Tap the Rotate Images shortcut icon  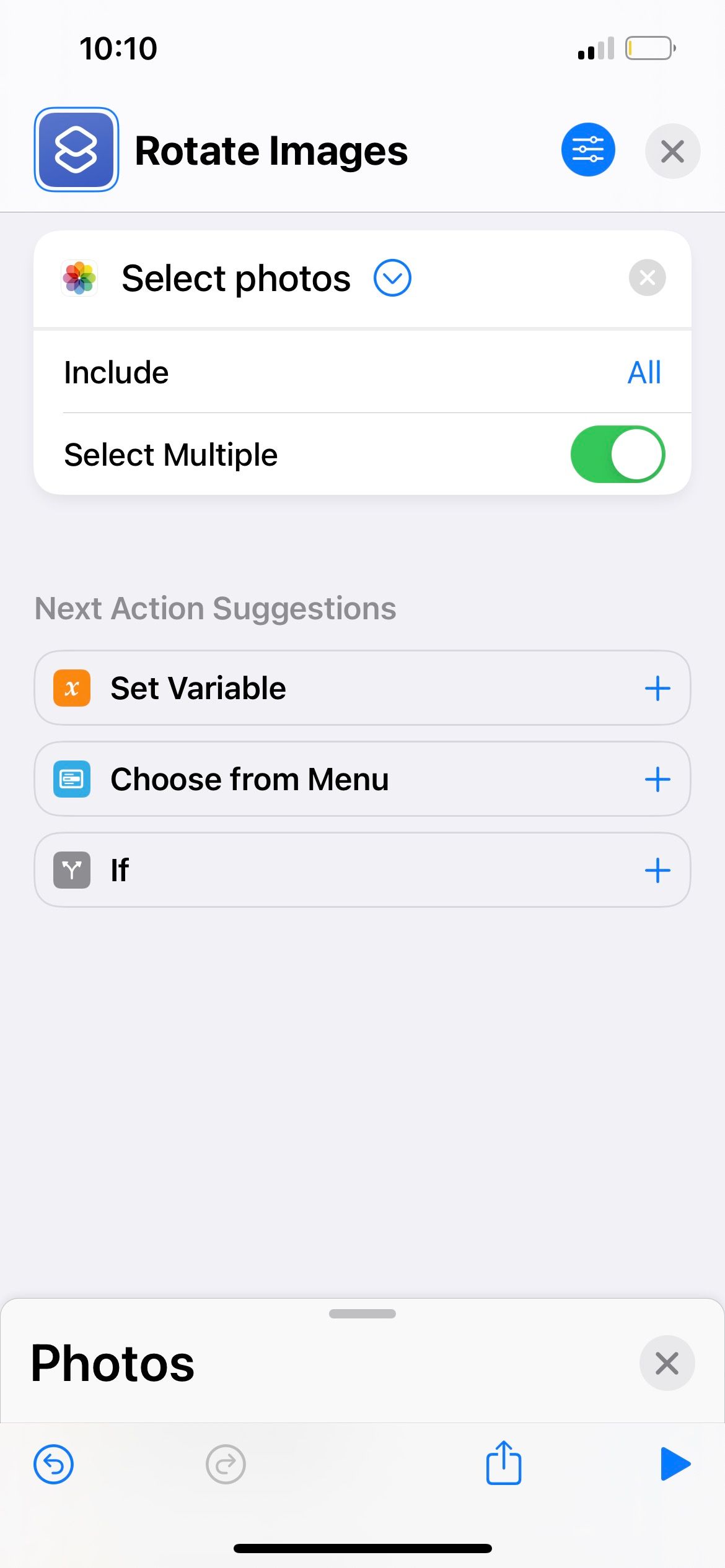(x=76, y=150)
